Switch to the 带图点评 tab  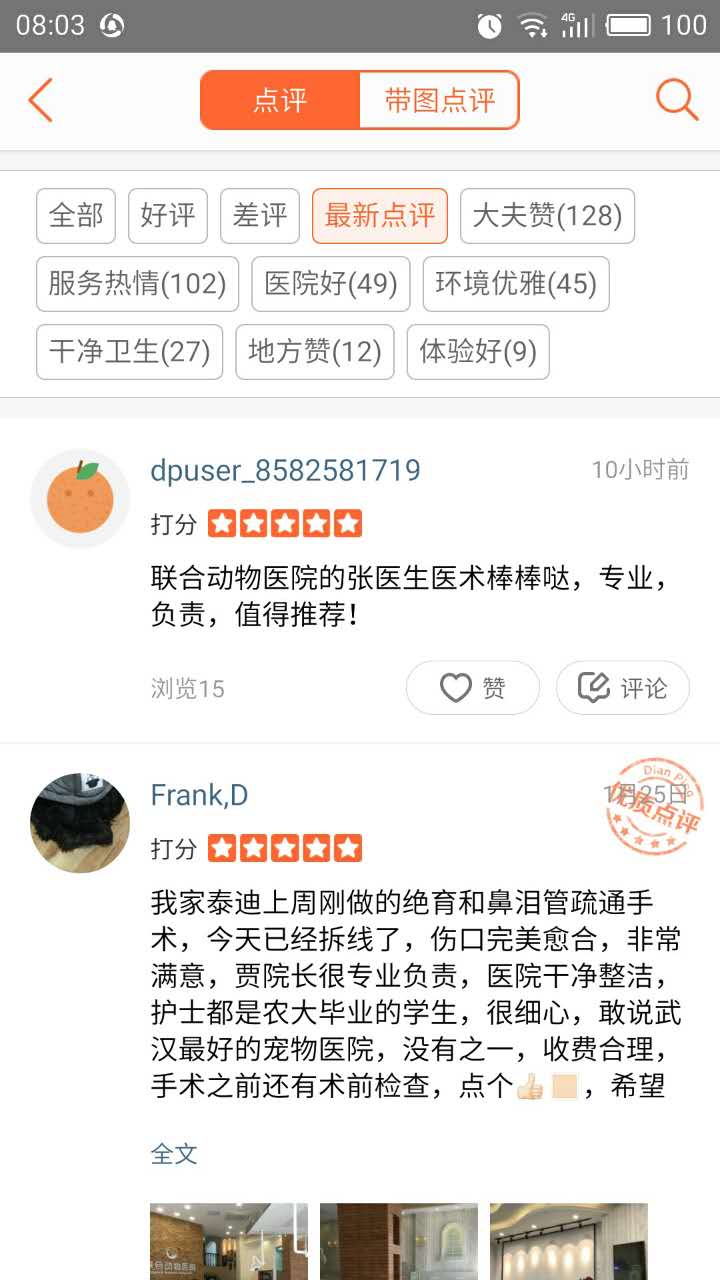(x=439, y=100)
